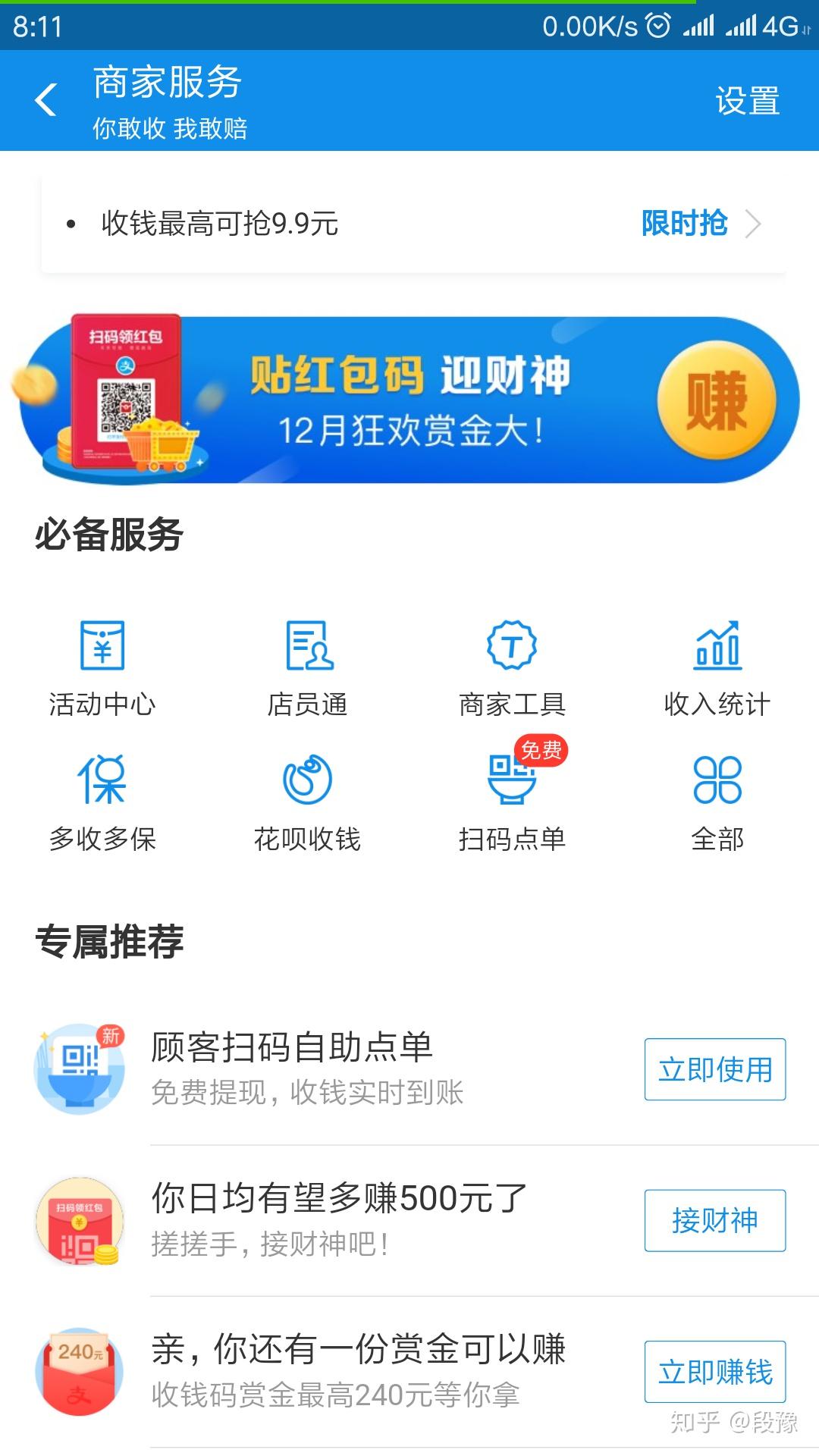Viewport: 819px width, 1456px height.
Task: Open the 贴红包码 迎财神 banner
Action: click(409, 400)
